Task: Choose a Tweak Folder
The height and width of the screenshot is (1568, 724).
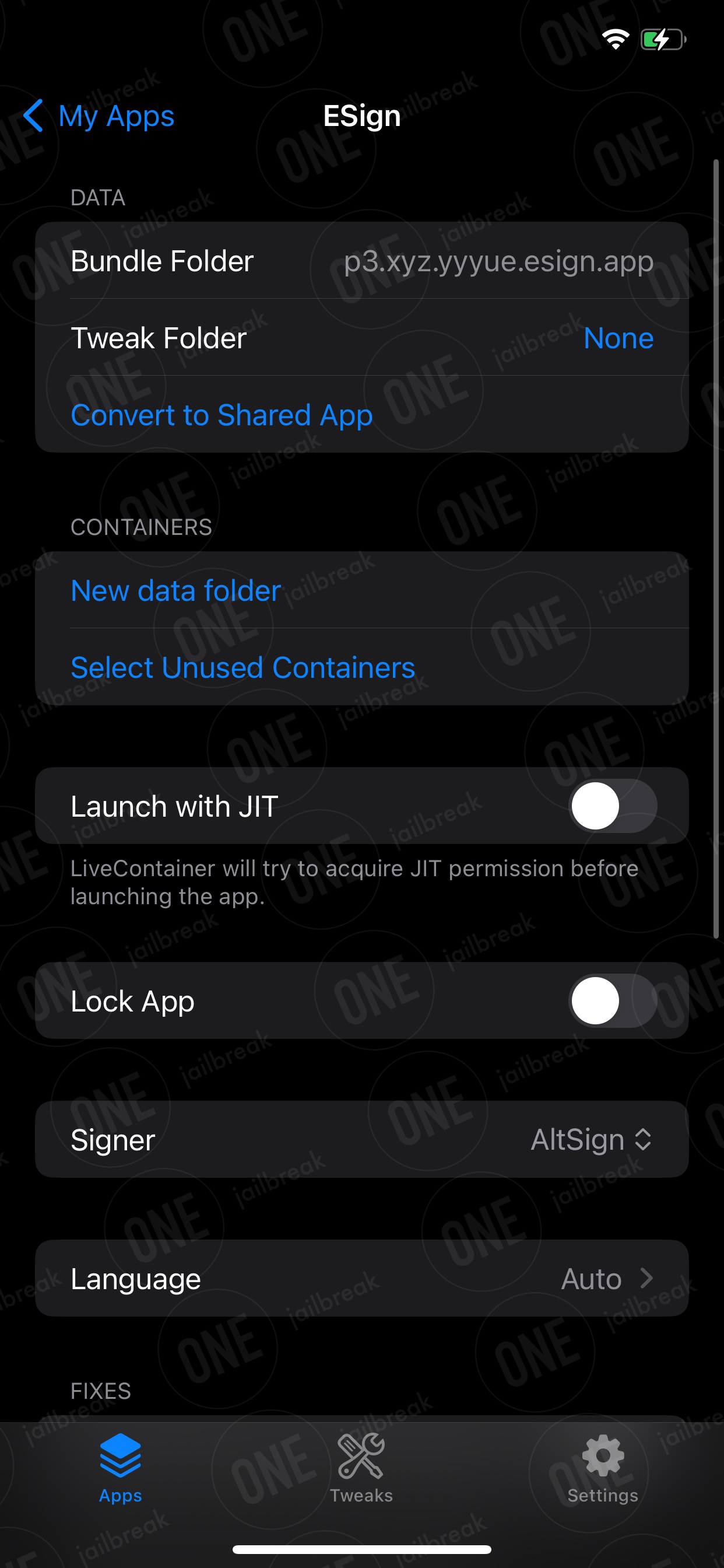Action: click(x=362, y=337)
